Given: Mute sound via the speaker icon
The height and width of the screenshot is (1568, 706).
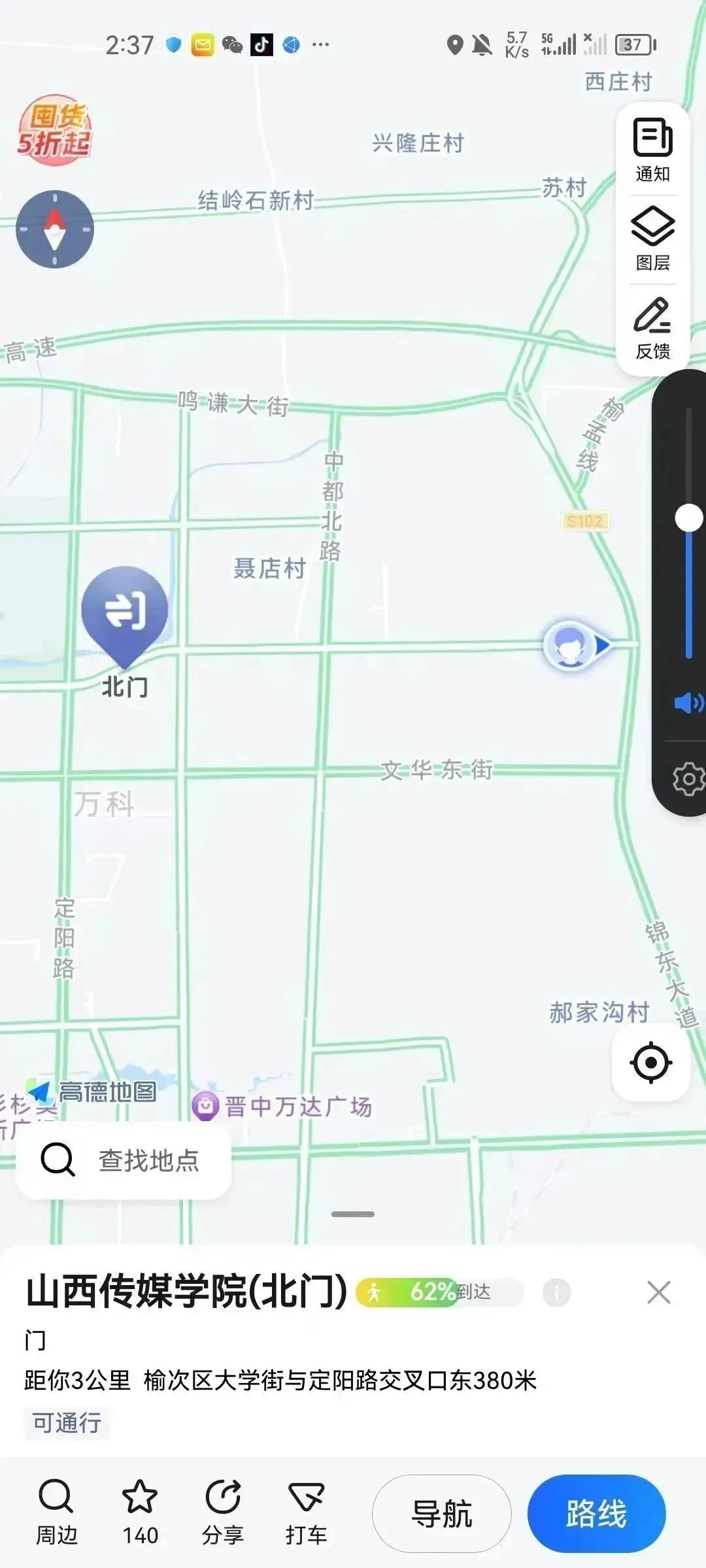Looking at the screenshot, I should (688, 703).
